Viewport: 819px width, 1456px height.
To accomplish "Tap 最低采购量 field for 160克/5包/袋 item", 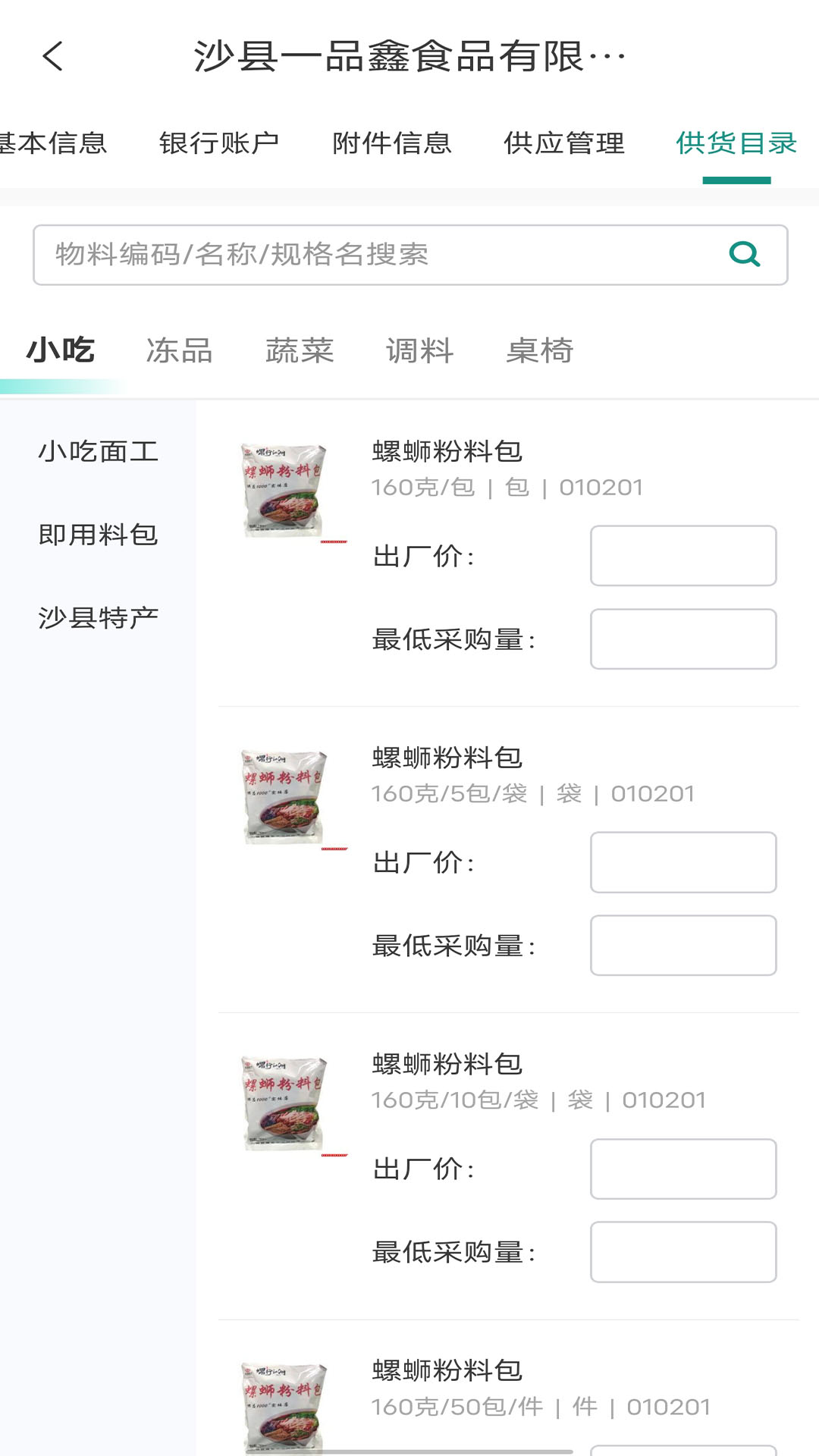I will (683, 946).
